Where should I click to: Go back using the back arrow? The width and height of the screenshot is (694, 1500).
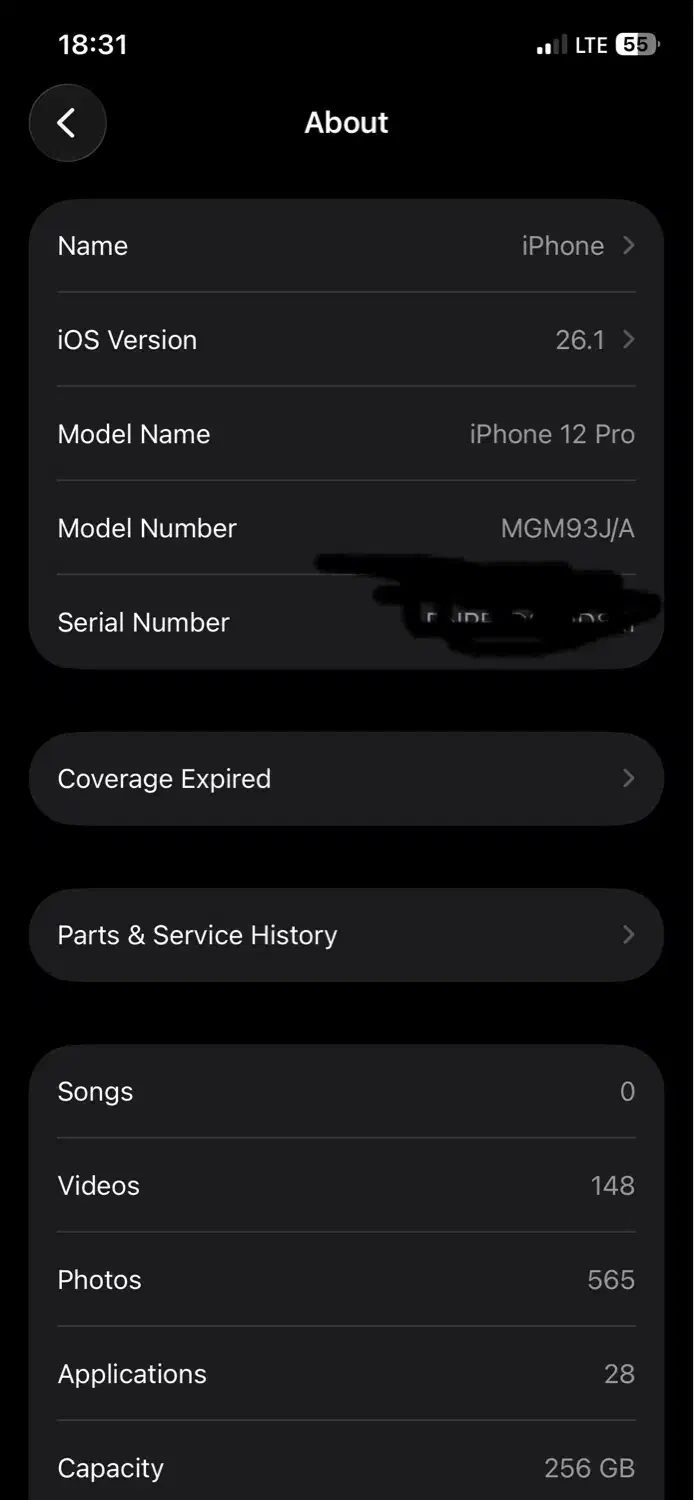pos(67,123)
